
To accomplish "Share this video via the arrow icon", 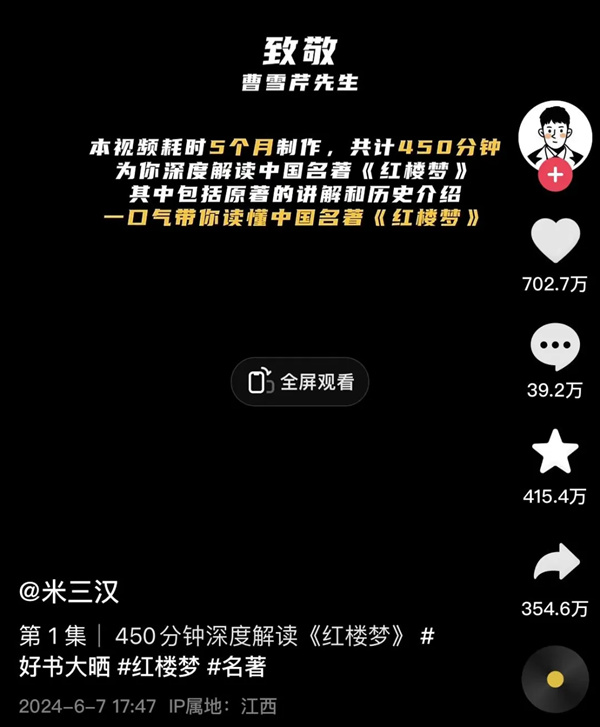I will (555, 563).
